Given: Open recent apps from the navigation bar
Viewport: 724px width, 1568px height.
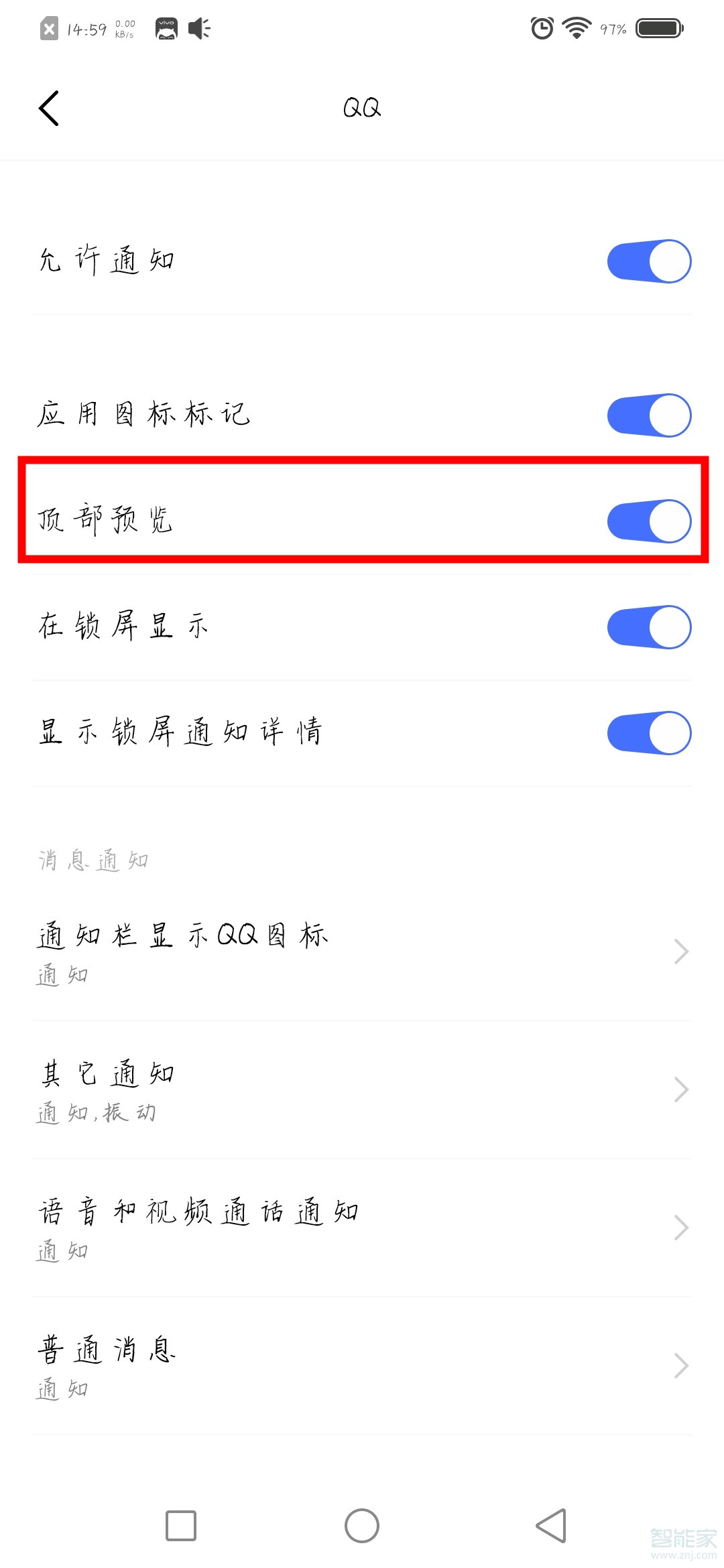Looking at the screenshot, I should (181, 1526).
